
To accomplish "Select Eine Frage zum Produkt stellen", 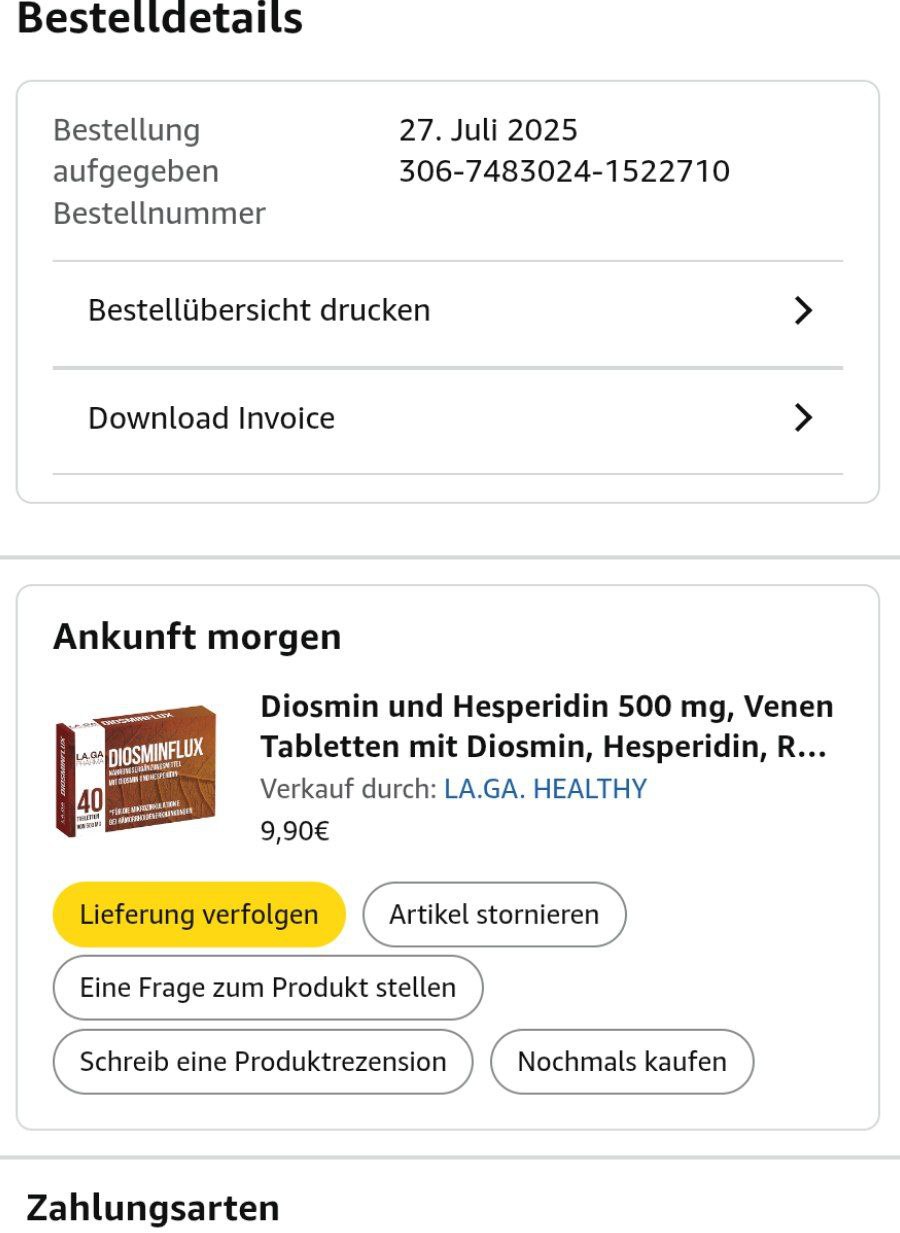I will (268, 988).
